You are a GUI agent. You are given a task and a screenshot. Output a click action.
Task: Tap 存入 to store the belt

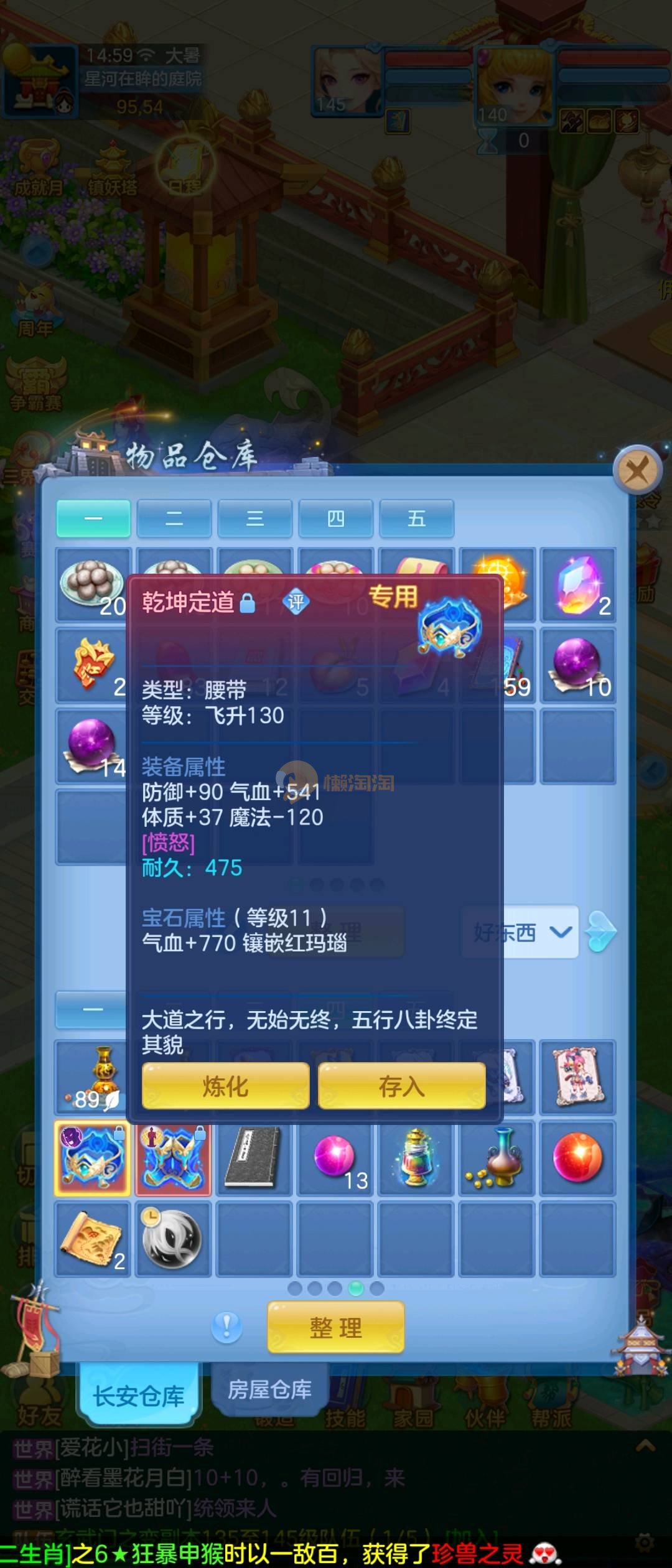click(x=401, y=1086)
